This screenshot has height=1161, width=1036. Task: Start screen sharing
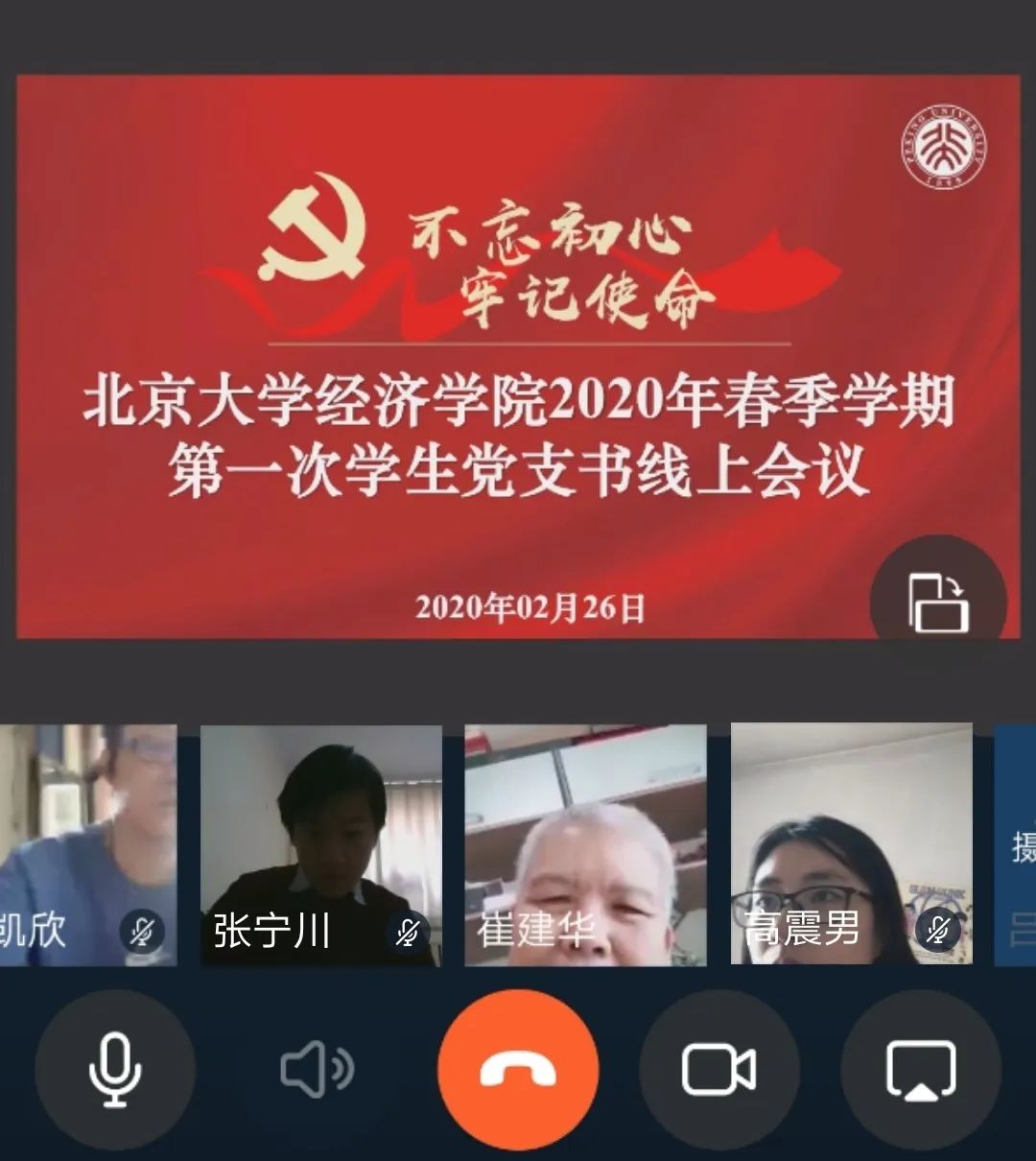(921, 1069)
